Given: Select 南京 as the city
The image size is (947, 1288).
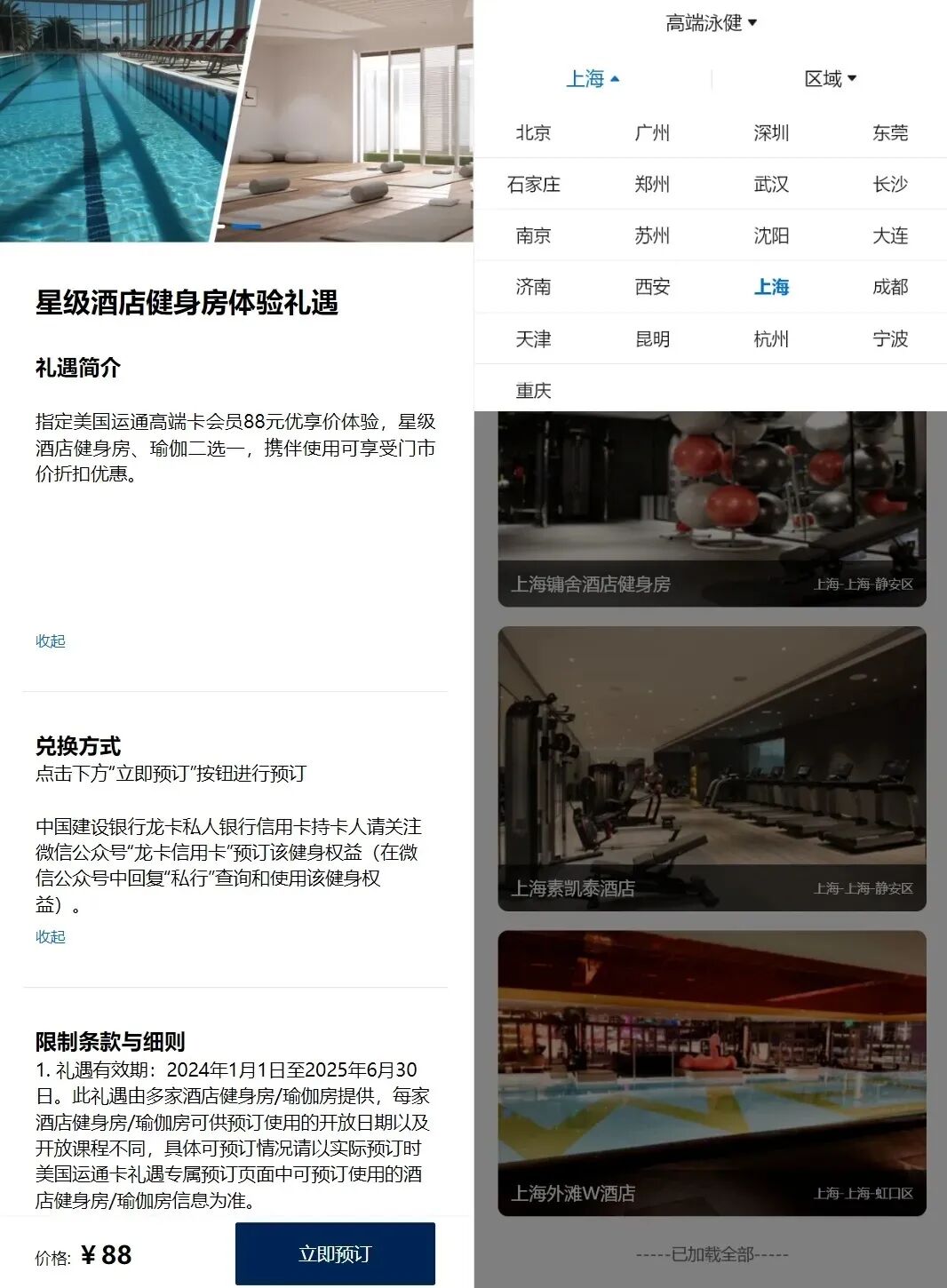Looking at the screenshot, I should 533,236.
